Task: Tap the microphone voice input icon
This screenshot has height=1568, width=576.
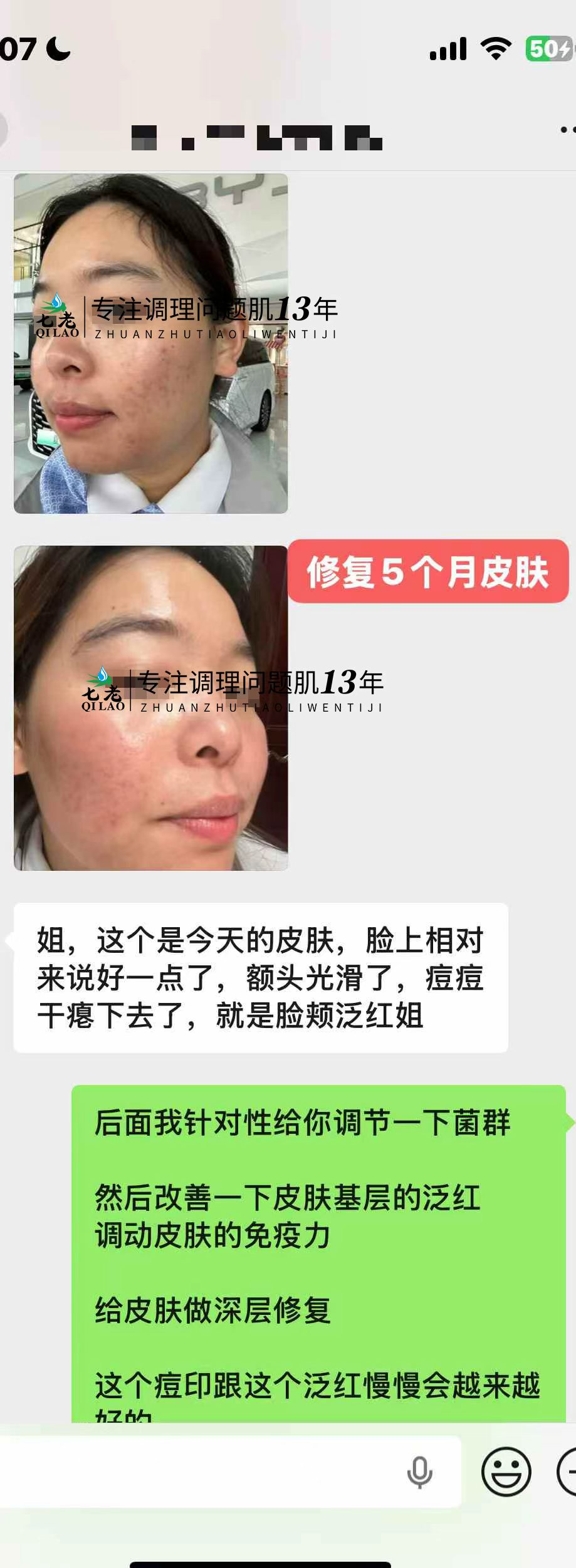Action: (419, 1472)
